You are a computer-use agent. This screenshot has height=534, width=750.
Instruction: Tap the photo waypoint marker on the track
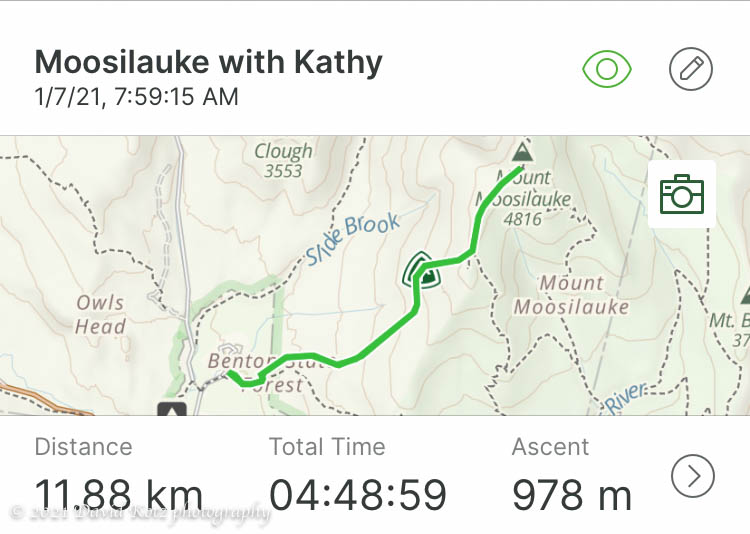pos(423,272)
